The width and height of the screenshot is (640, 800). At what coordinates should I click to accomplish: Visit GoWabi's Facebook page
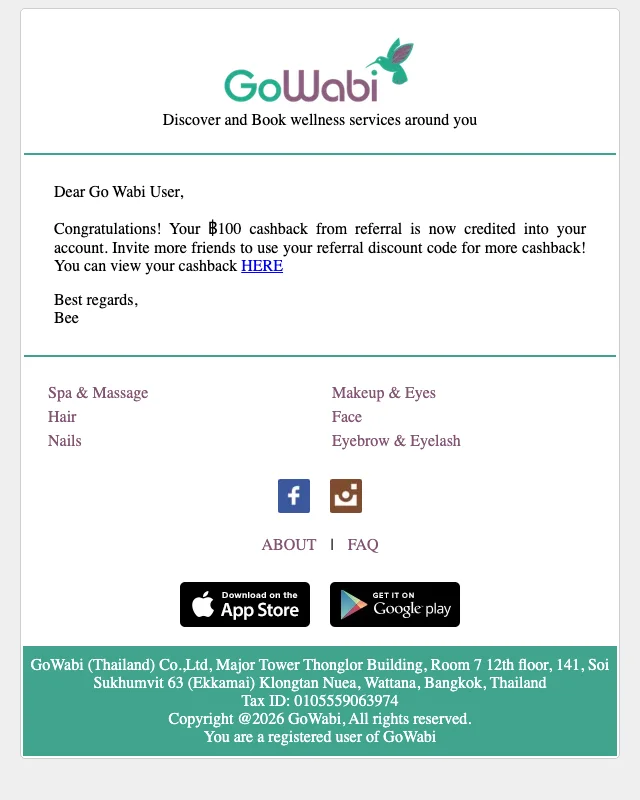tap(294, 496)
